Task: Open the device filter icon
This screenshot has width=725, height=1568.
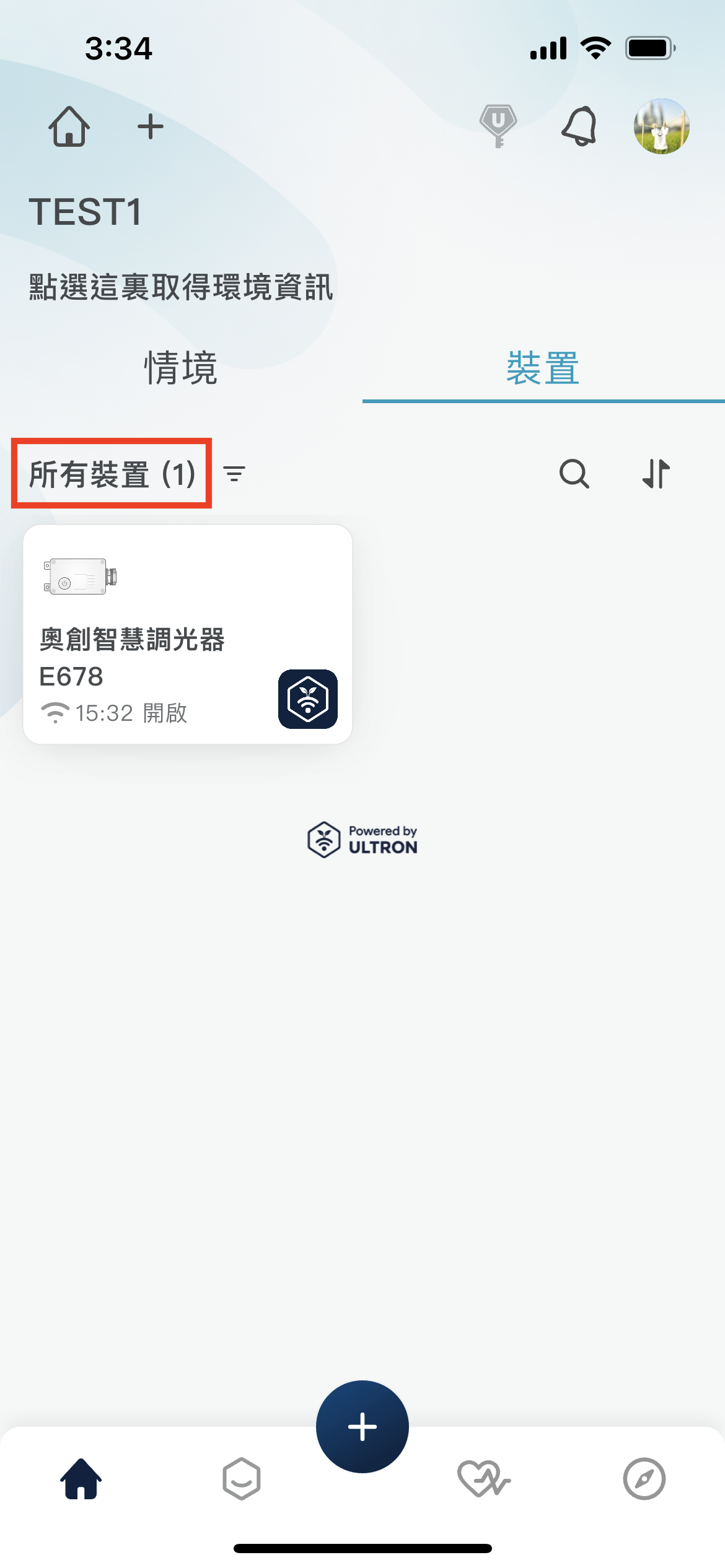Action: [234, 474]
